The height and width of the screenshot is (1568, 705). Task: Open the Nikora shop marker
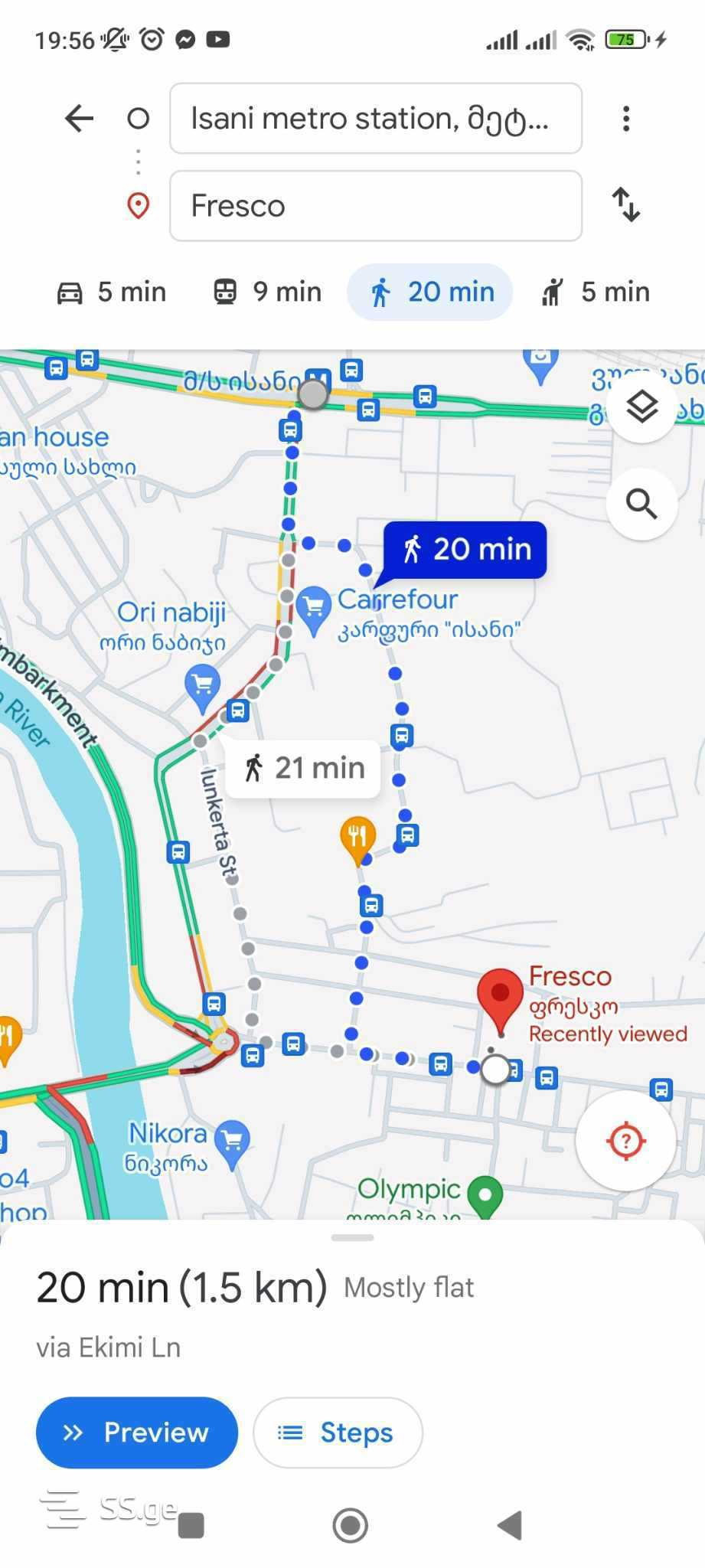(233, 1144)
